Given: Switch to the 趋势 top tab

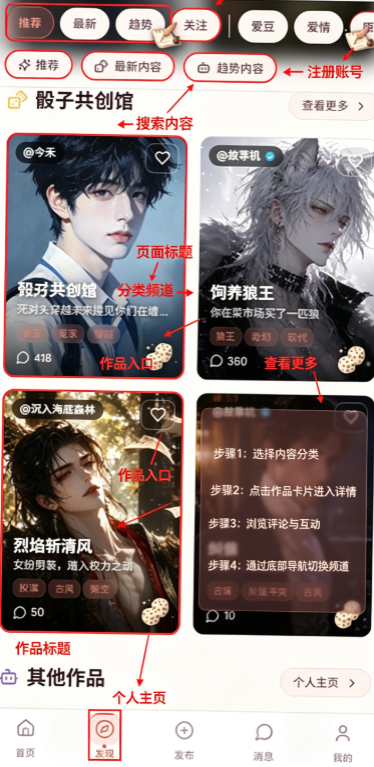Looking at the screenshot, I should [x=140, y=24].
